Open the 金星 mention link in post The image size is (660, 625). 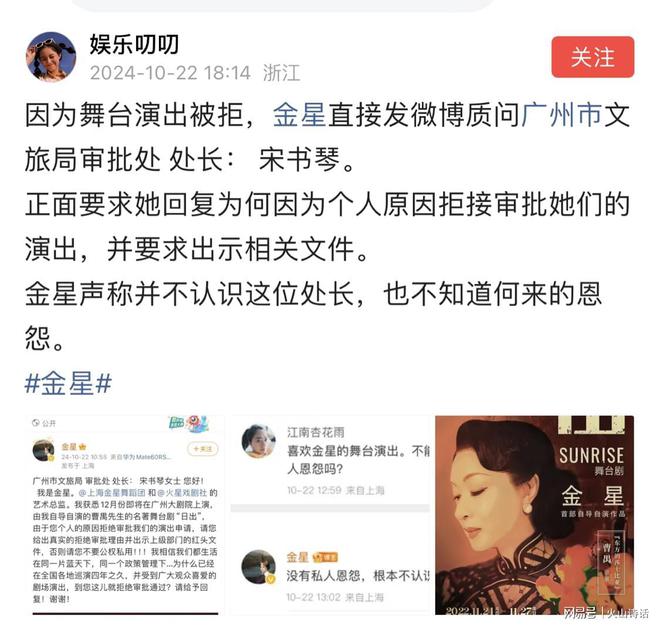pos(300,116)
